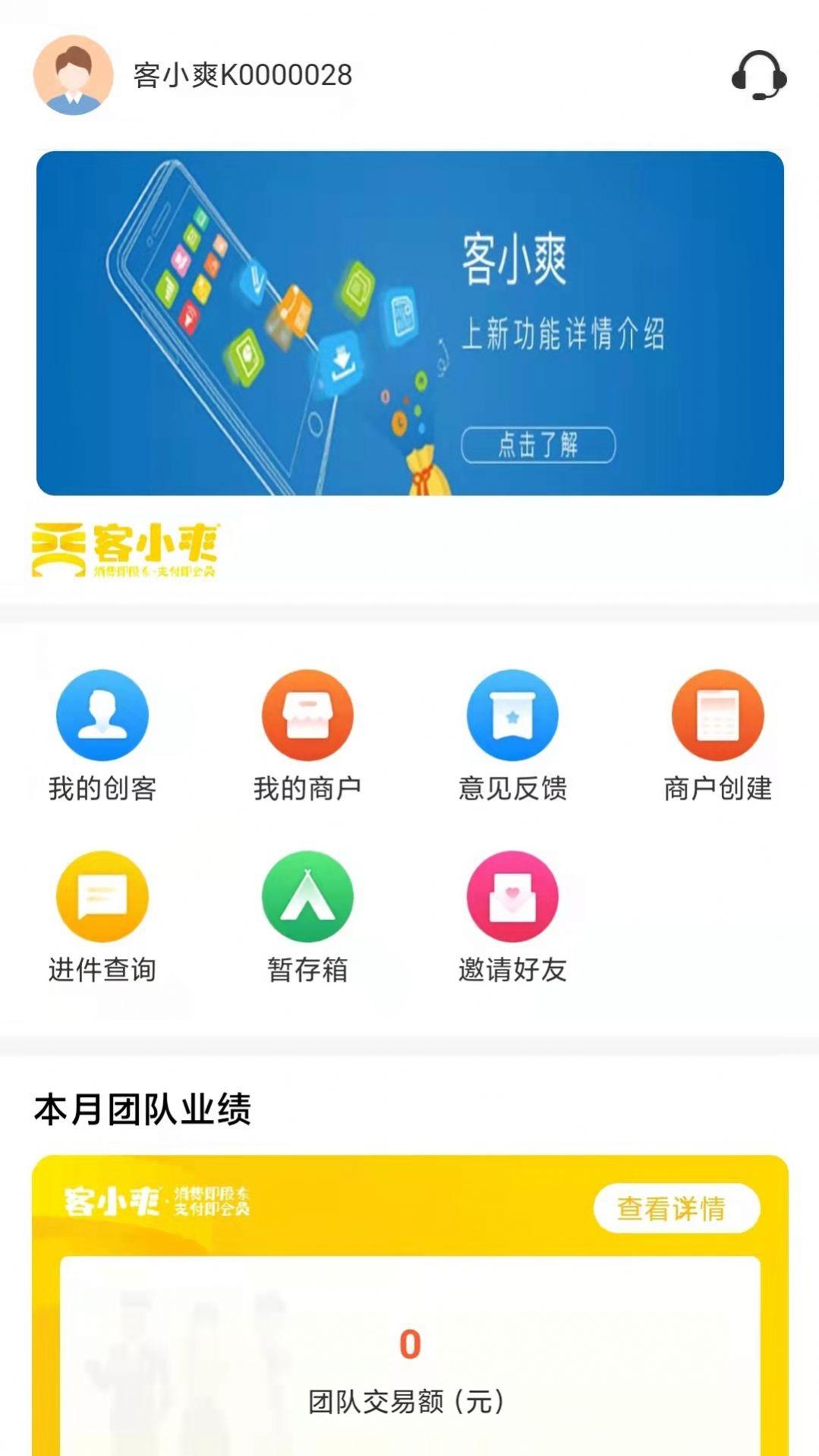Open the 客小爽 new features banner
This screenshot has height=1456, width=819.
(x=410, y=323)
